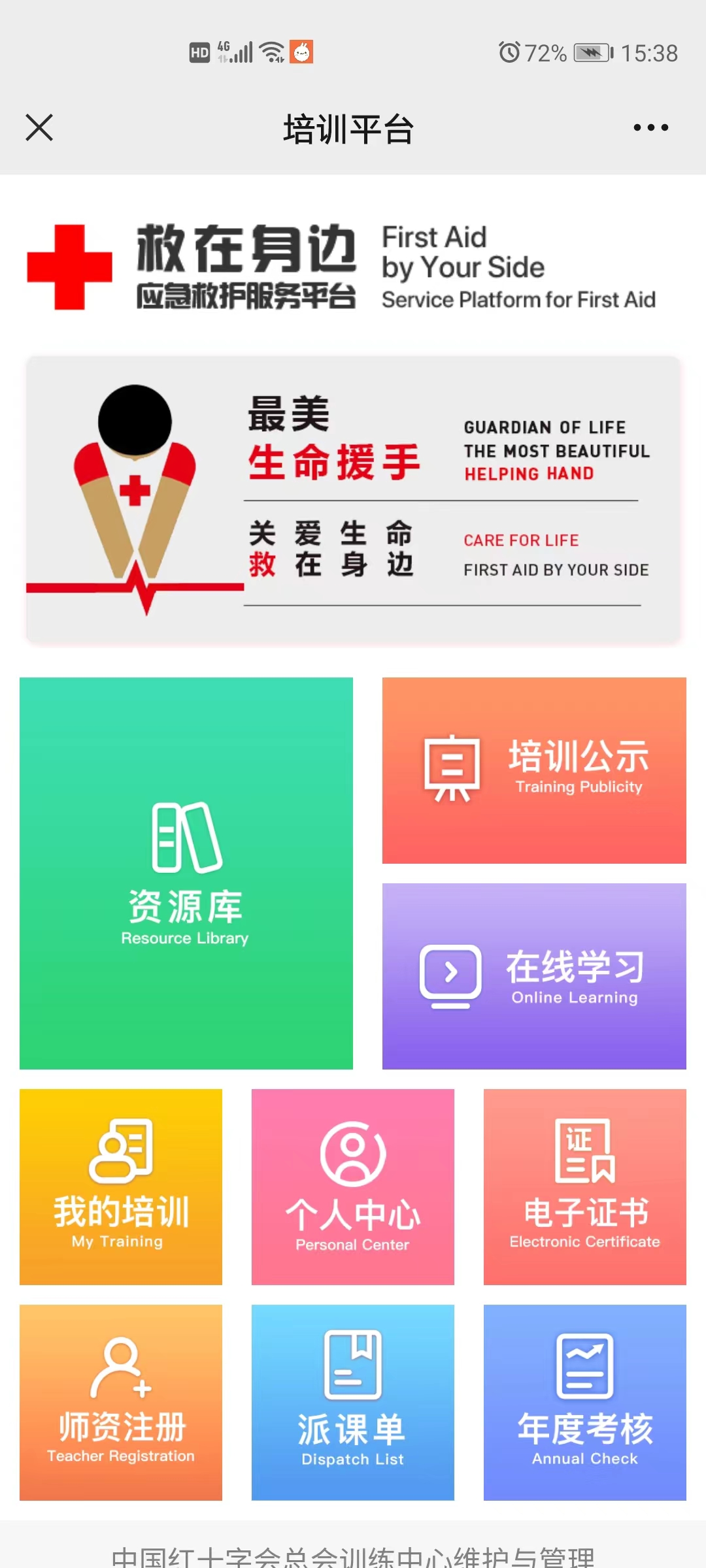Screen dimensions: 706x1568
Task: Check Electronic Certificate
Action: (585, 1186)
